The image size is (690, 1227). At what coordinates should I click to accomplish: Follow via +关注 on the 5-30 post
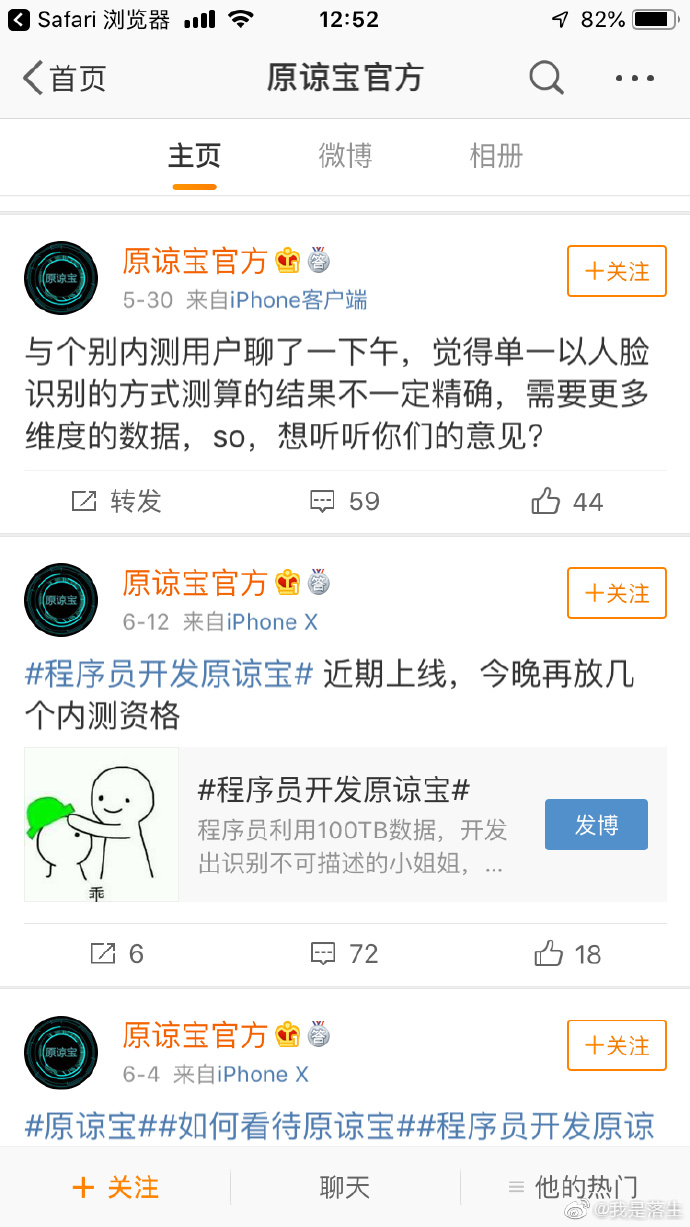click(x=616, y=271)
